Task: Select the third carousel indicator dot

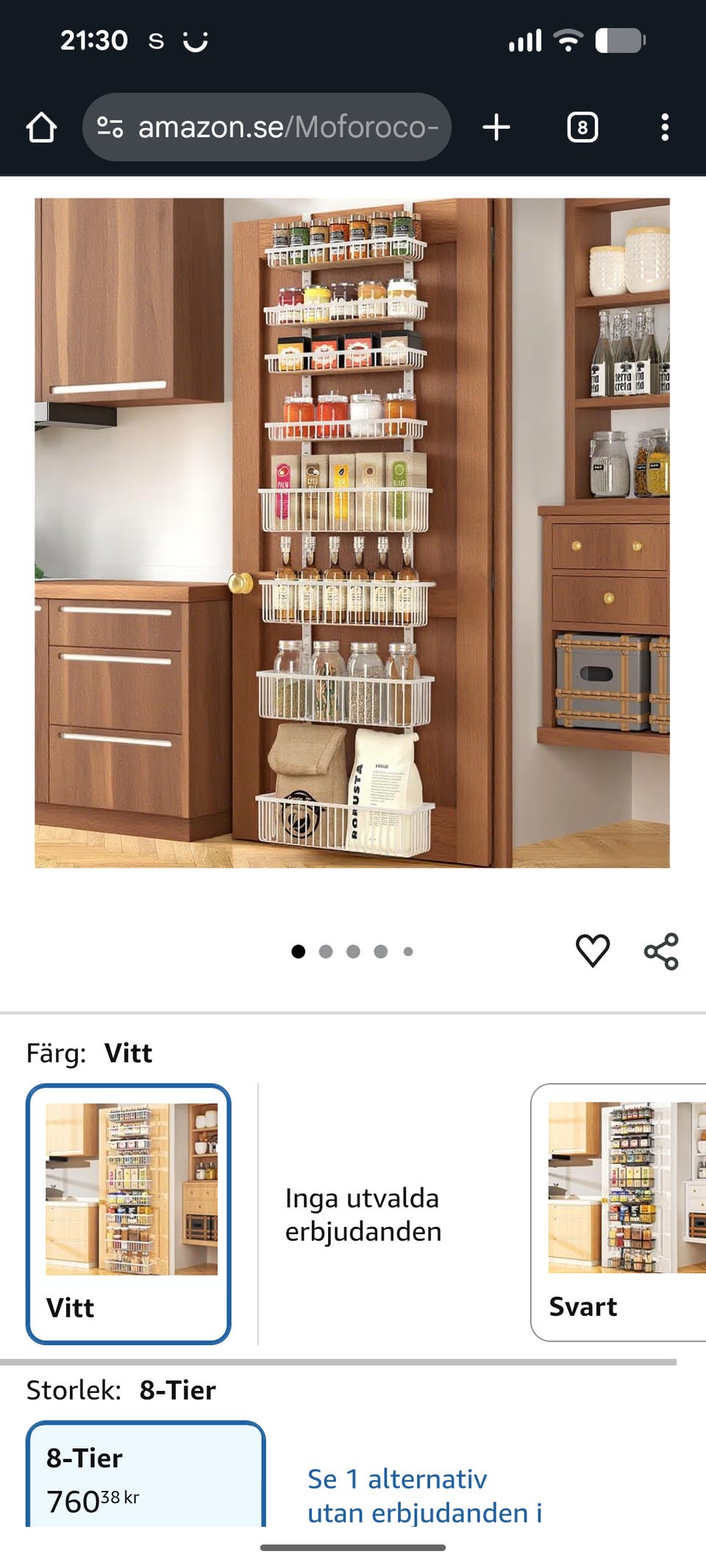Action: (354, 949)
